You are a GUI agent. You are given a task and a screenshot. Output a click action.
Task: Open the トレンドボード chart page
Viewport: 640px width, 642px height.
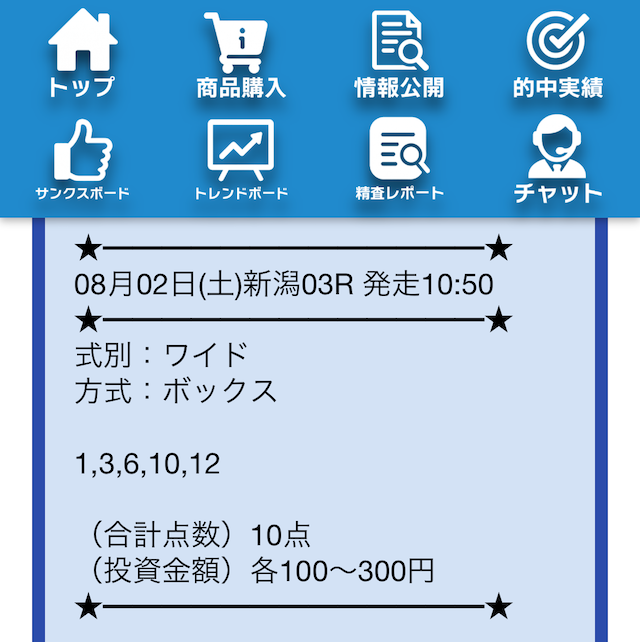point(240,160)
